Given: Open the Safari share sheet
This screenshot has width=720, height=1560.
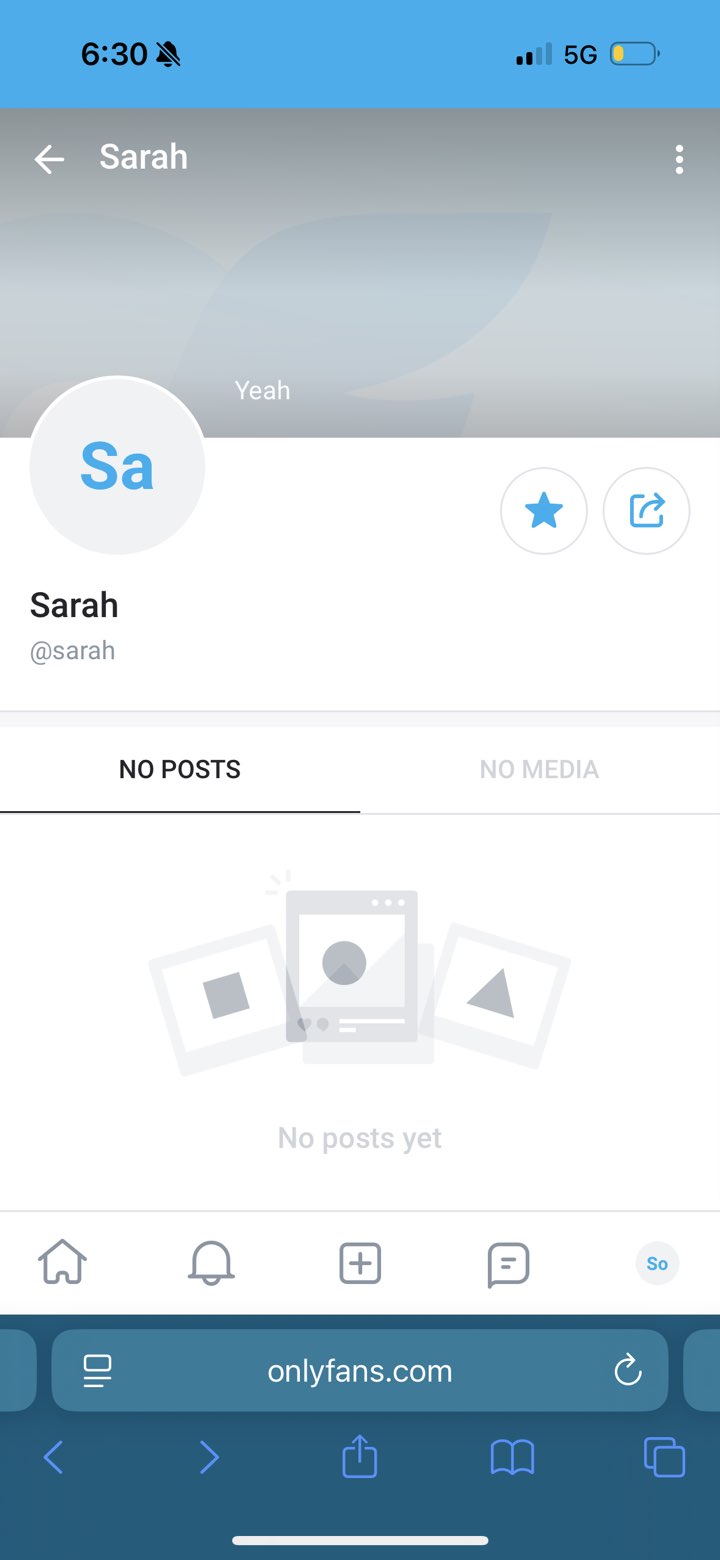Looking at the screenshot, I should click(360, 1457).
